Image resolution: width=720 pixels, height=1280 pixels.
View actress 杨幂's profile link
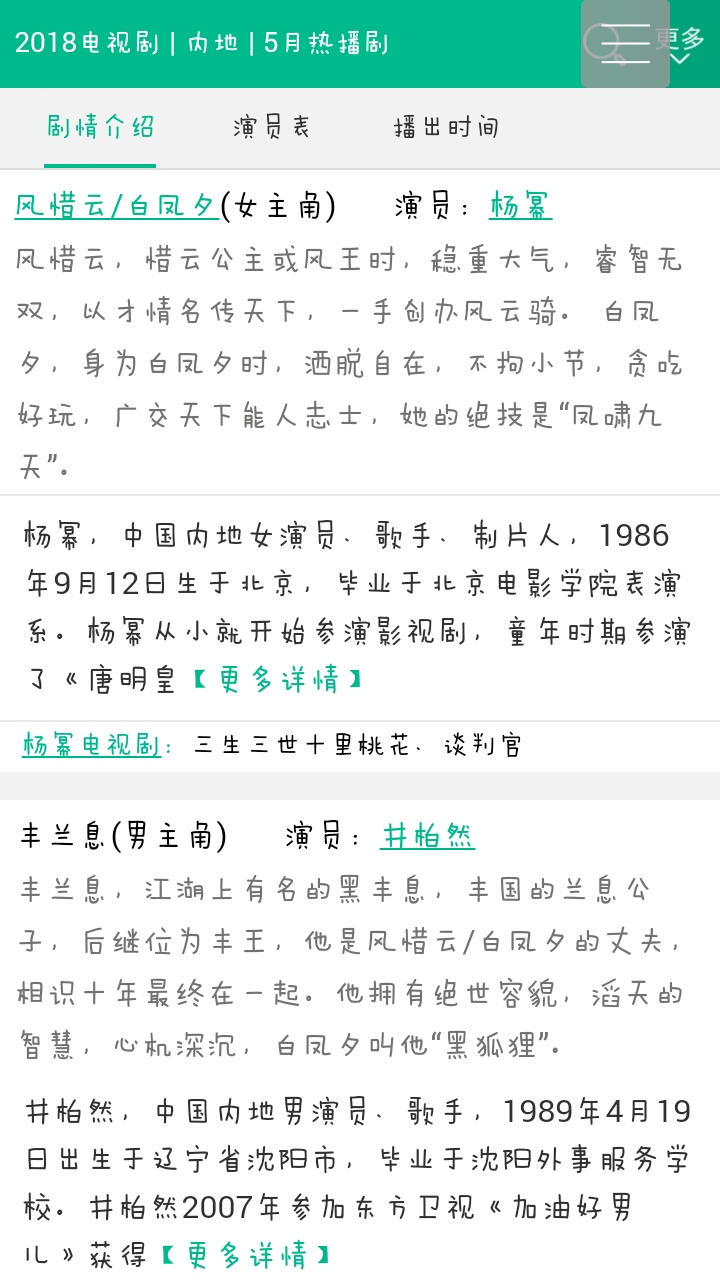[520, 206]
